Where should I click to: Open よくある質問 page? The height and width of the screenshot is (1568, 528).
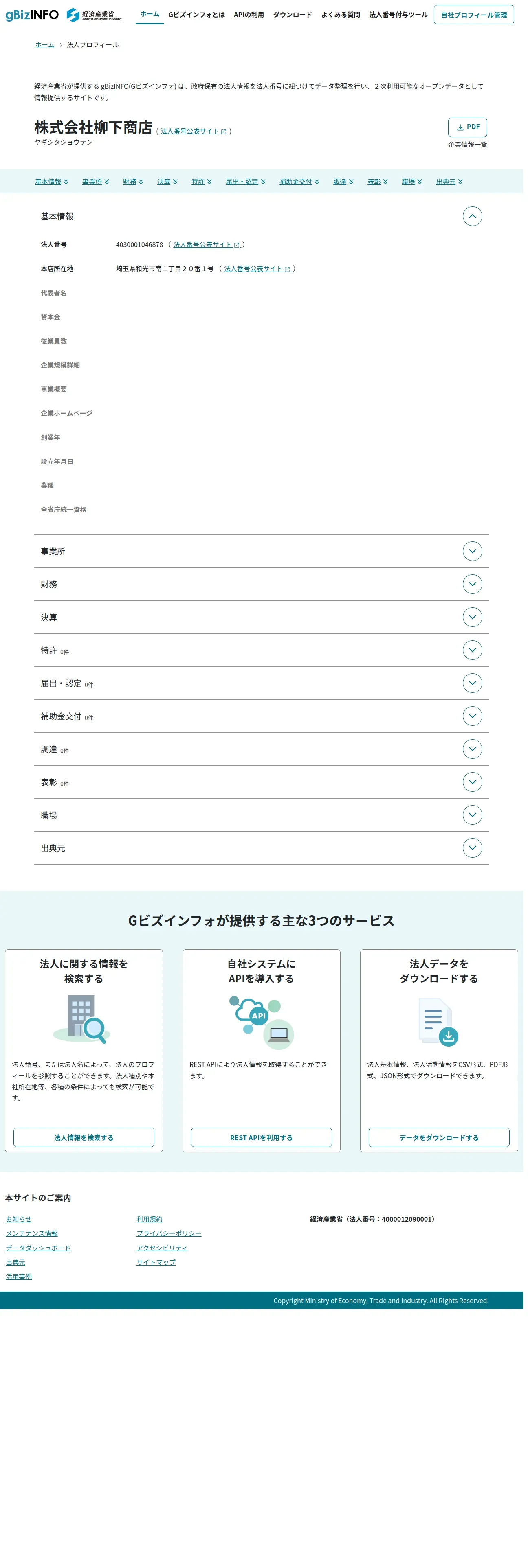(343, 15)
